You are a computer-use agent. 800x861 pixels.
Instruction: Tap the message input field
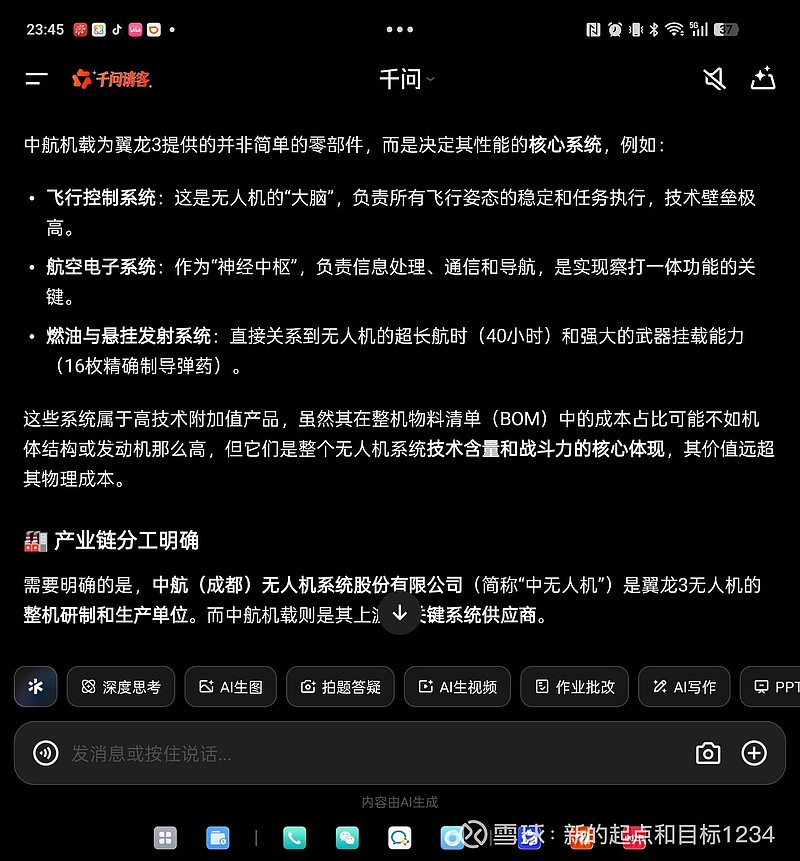point(300,754)
